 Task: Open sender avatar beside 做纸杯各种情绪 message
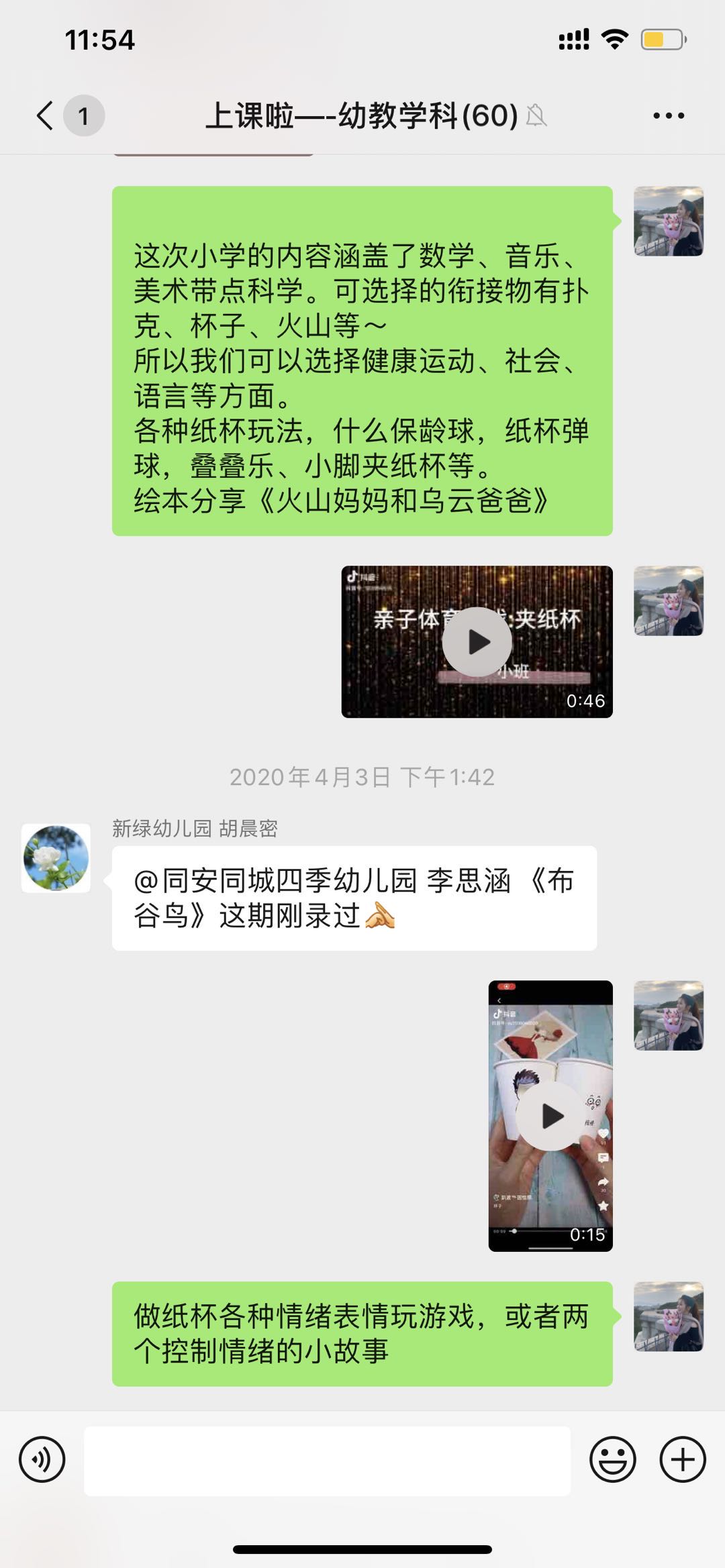coord(669,1316)
